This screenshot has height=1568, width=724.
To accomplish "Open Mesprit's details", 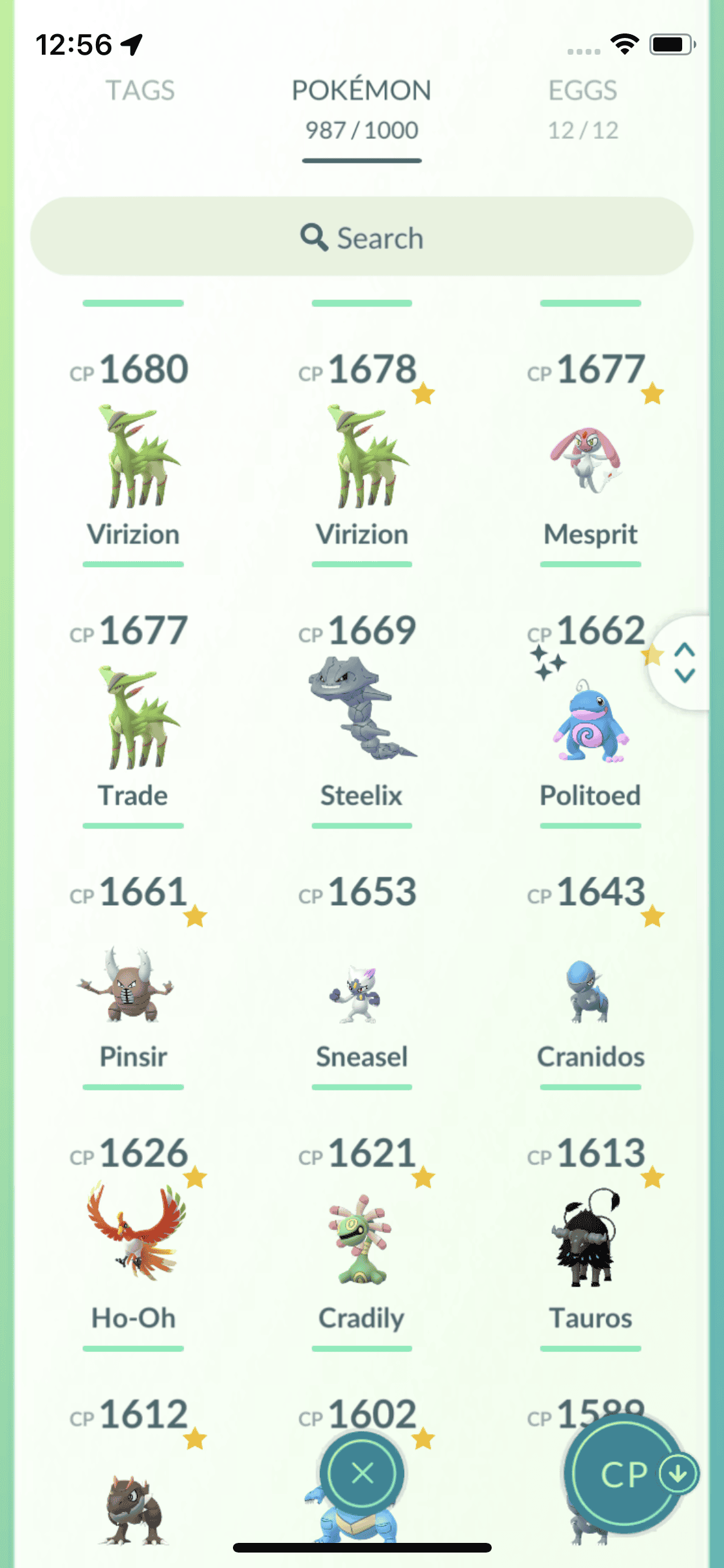I will tap(590, 461).
